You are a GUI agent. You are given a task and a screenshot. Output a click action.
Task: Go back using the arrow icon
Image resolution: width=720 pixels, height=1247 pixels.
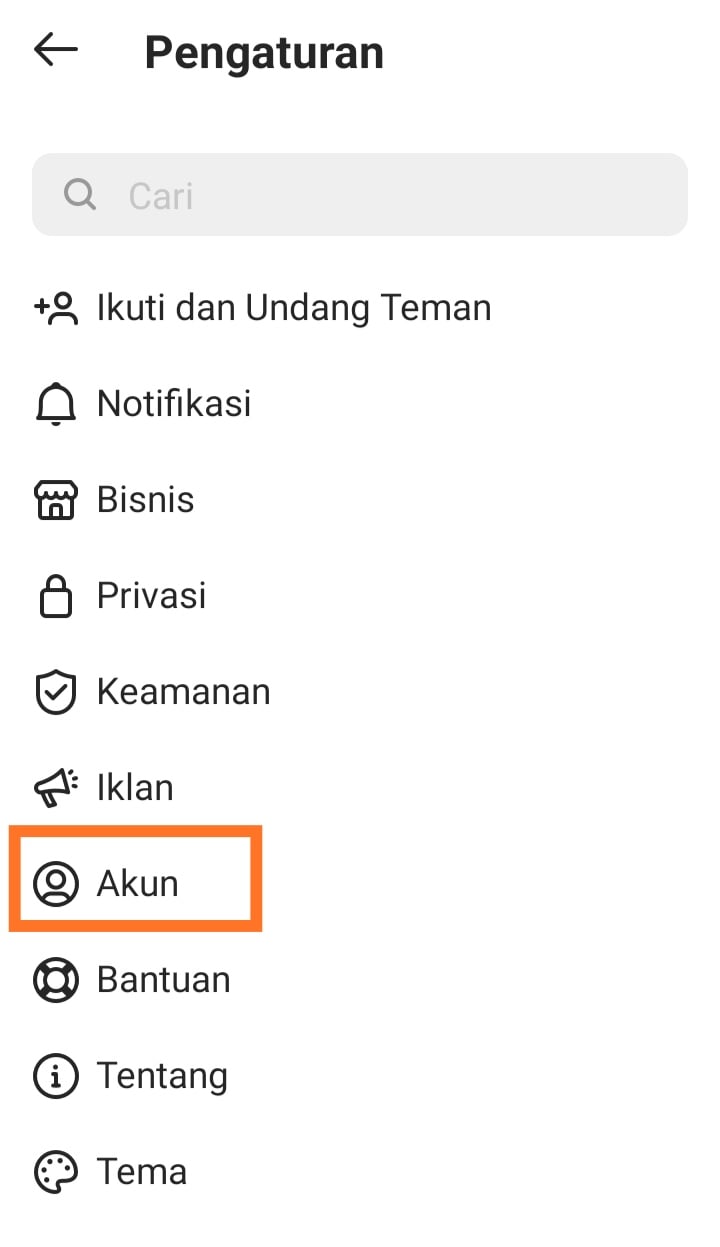pyautogui.click(x=56, y=50)
